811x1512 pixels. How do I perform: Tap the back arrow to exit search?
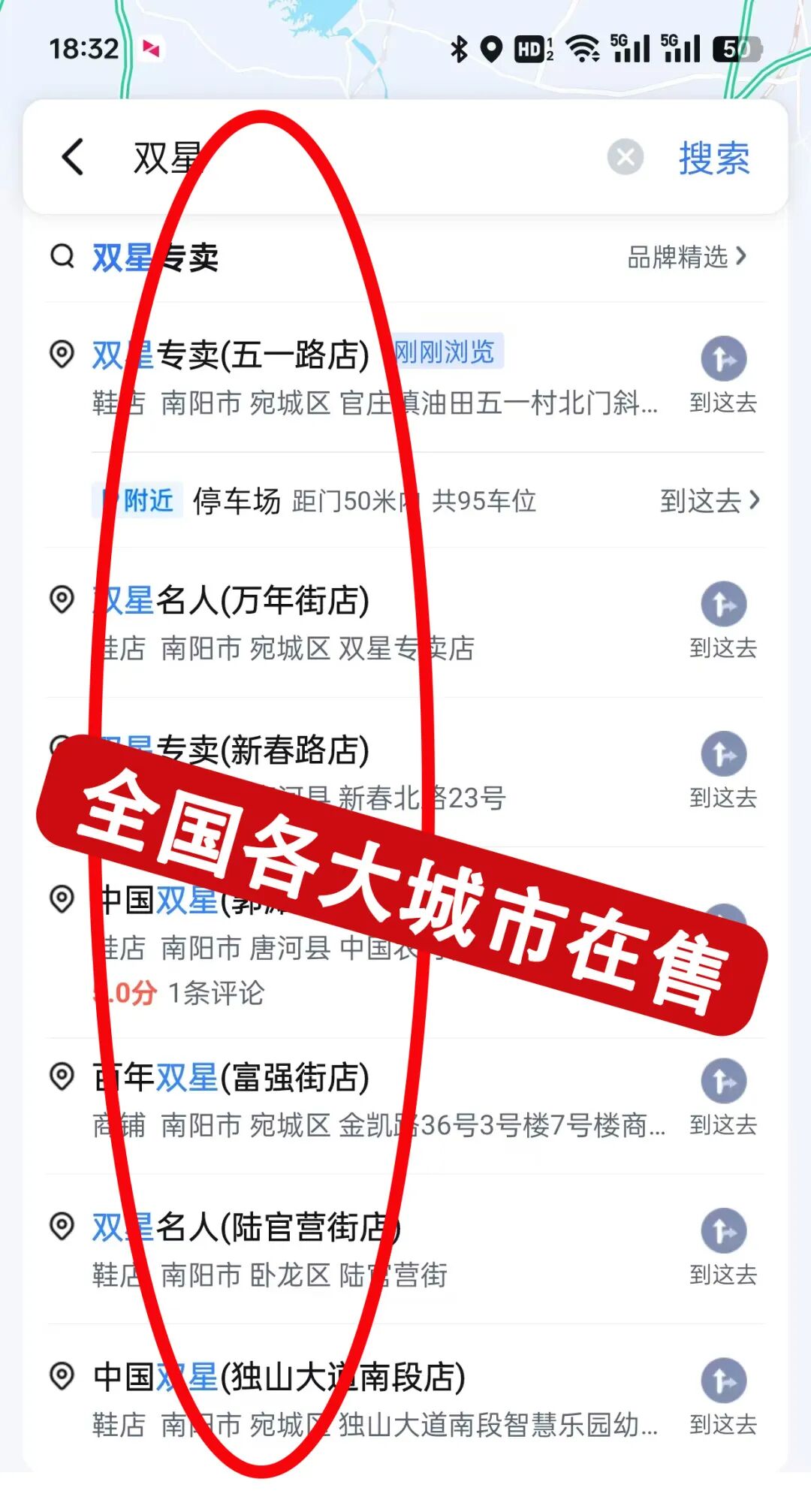(x=71, y=158)
